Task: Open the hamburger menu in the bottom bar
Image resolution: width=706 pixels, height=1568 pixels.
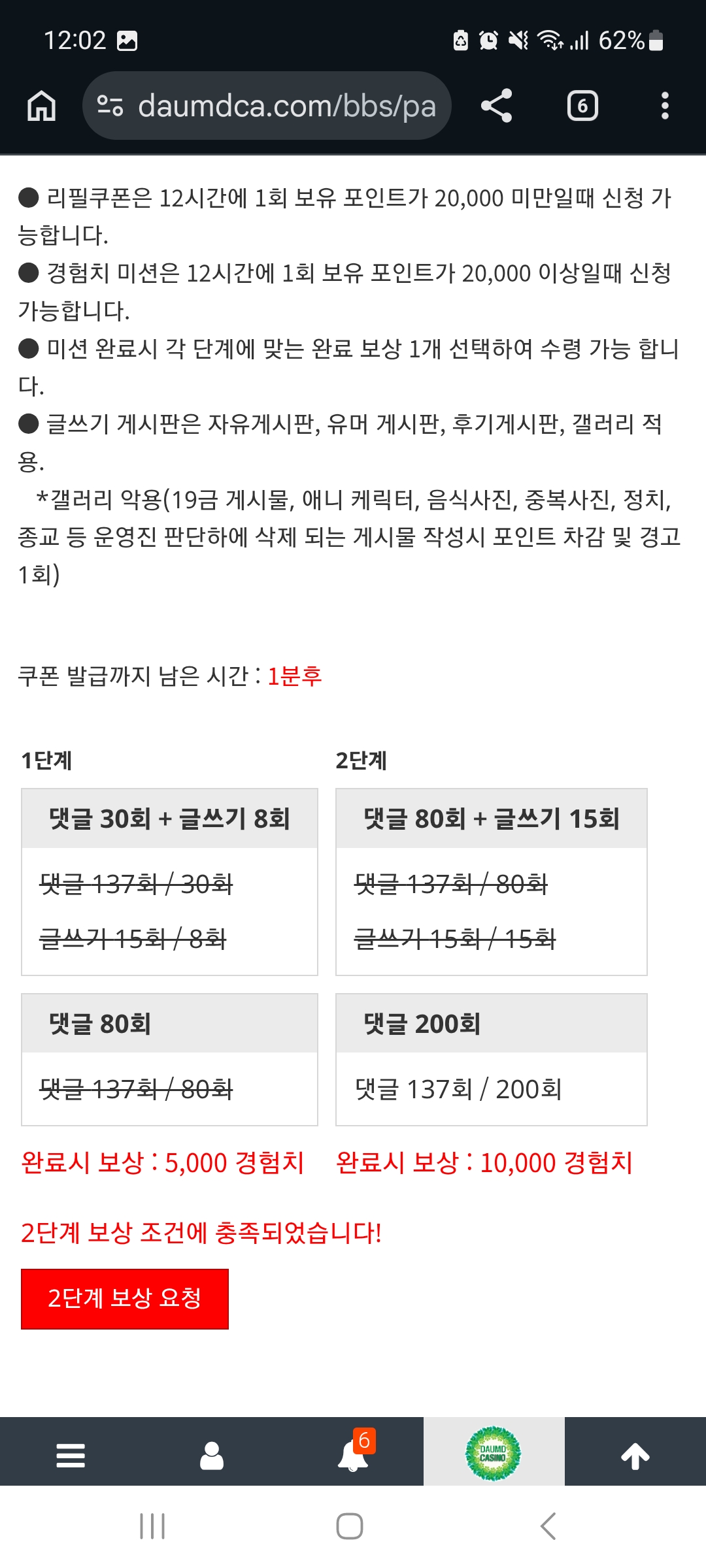Action: click(71, 1454)
